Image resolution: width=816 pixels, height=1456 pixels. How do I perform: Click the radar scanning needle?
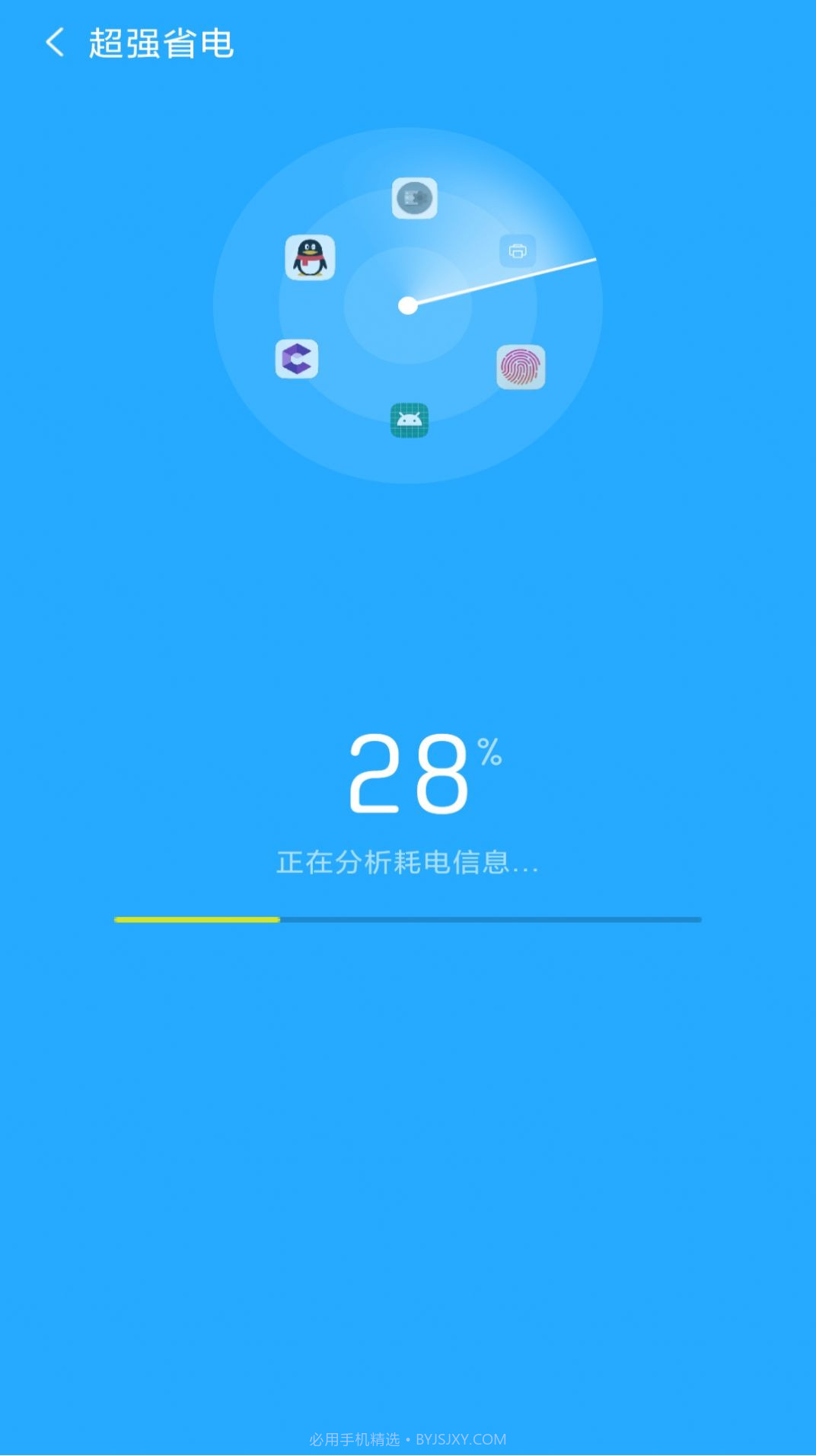click(502, 284)
